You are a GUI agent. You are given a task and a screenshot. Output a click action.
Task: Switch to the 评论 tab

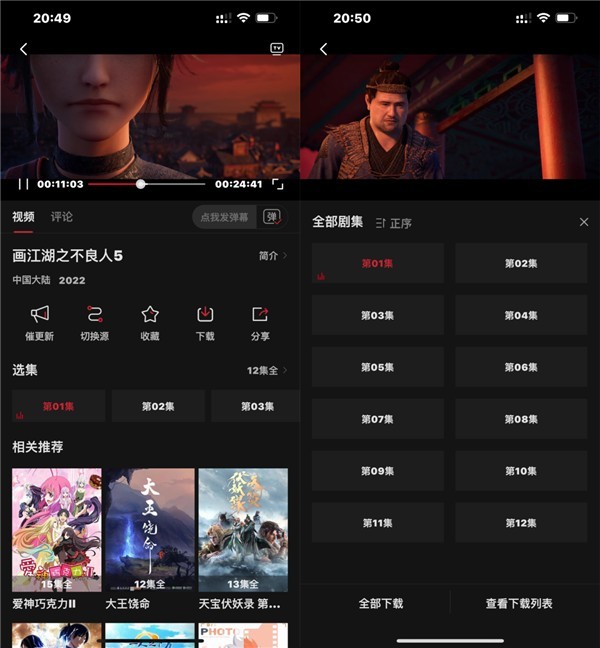click(x=62, y=217)
